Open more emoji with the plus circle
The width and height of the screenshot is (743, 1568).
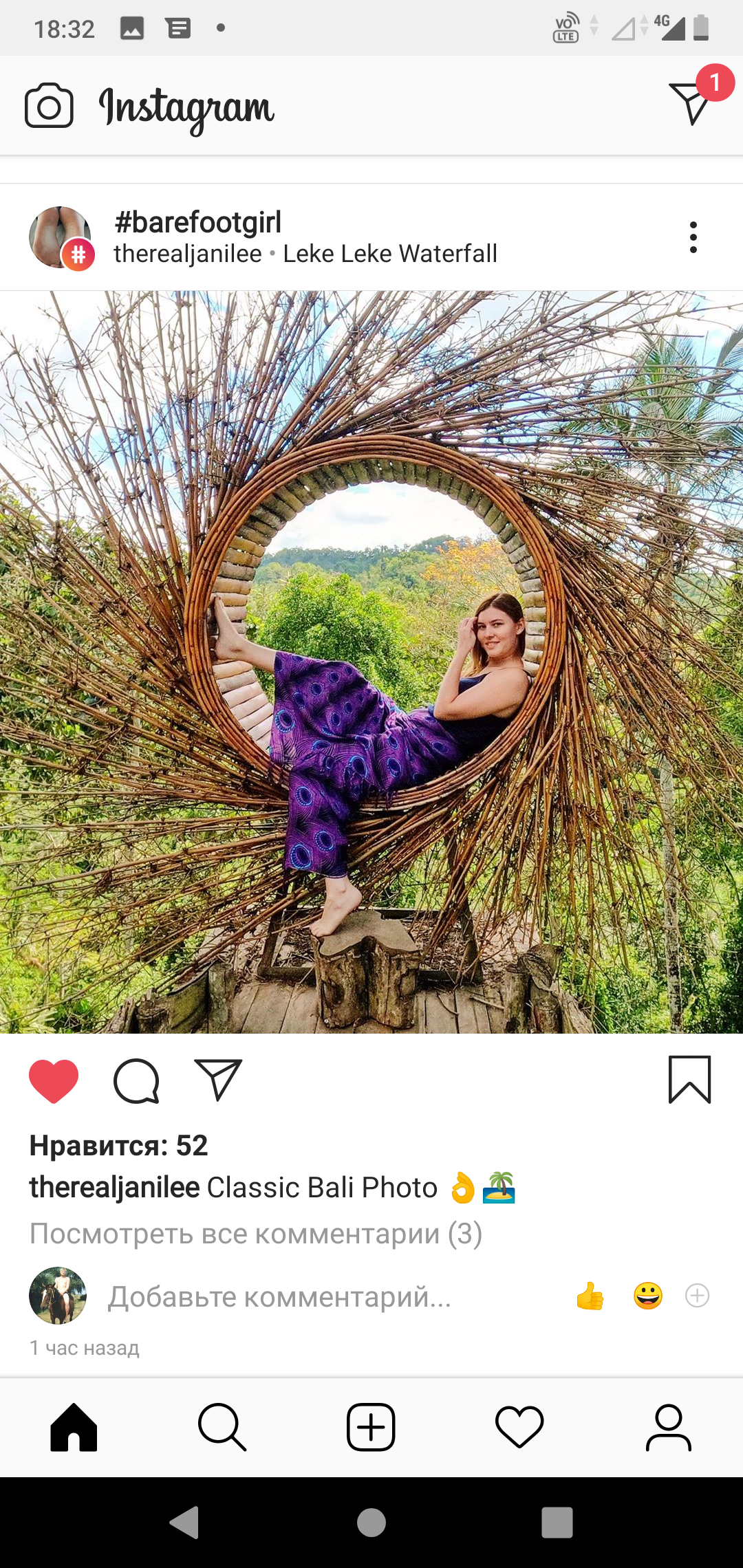click(x=698, y=1296)
